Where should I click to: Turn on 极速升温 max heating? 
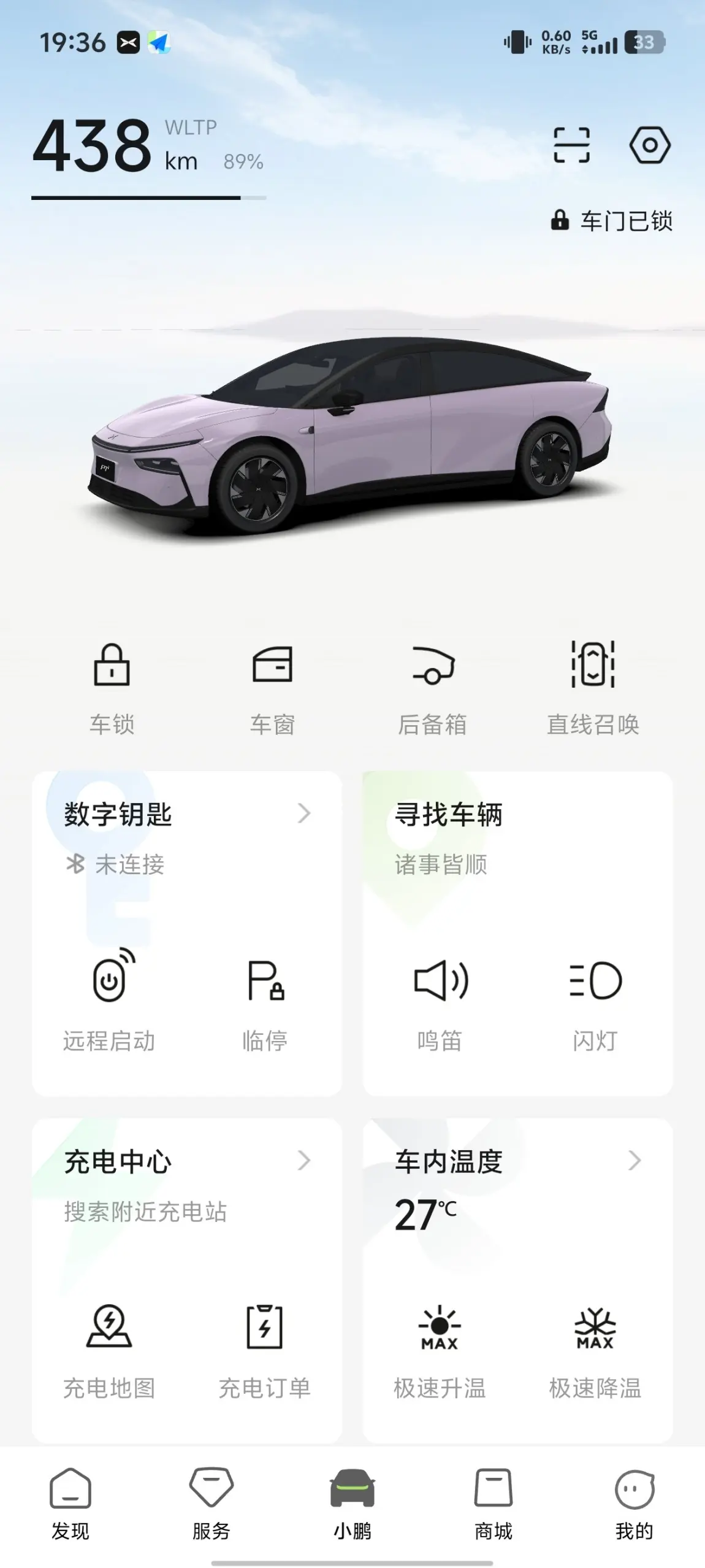(x=440, y=1347)
